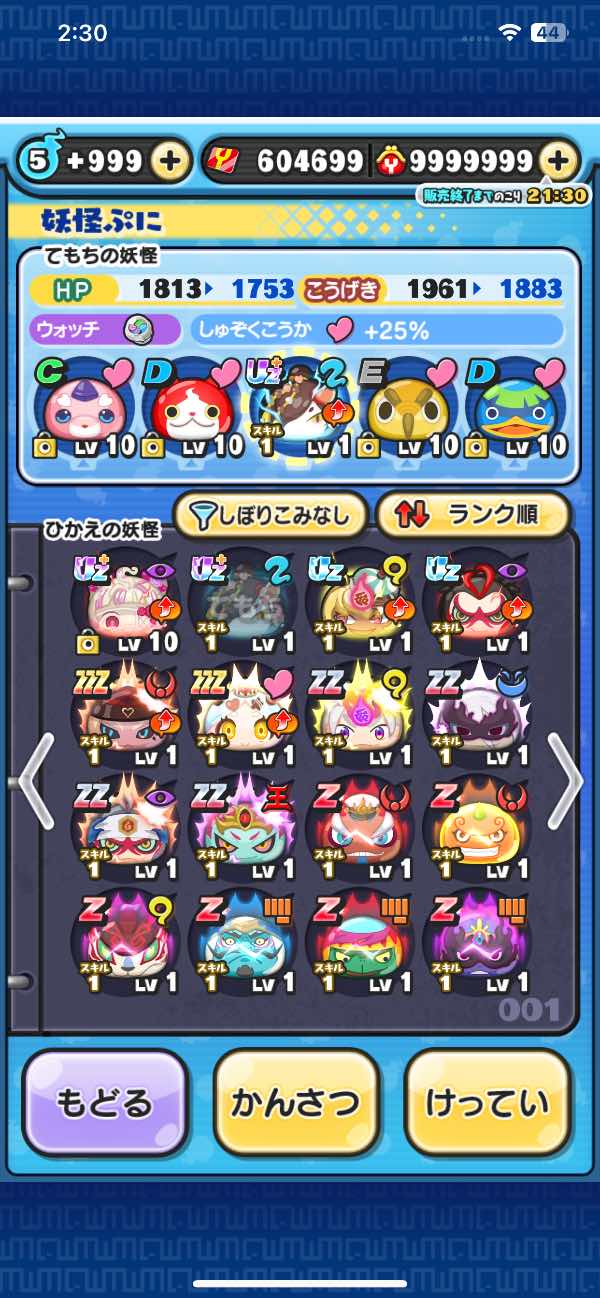
Task: Change sort order with ランク順
Action: tap(472, 515)
